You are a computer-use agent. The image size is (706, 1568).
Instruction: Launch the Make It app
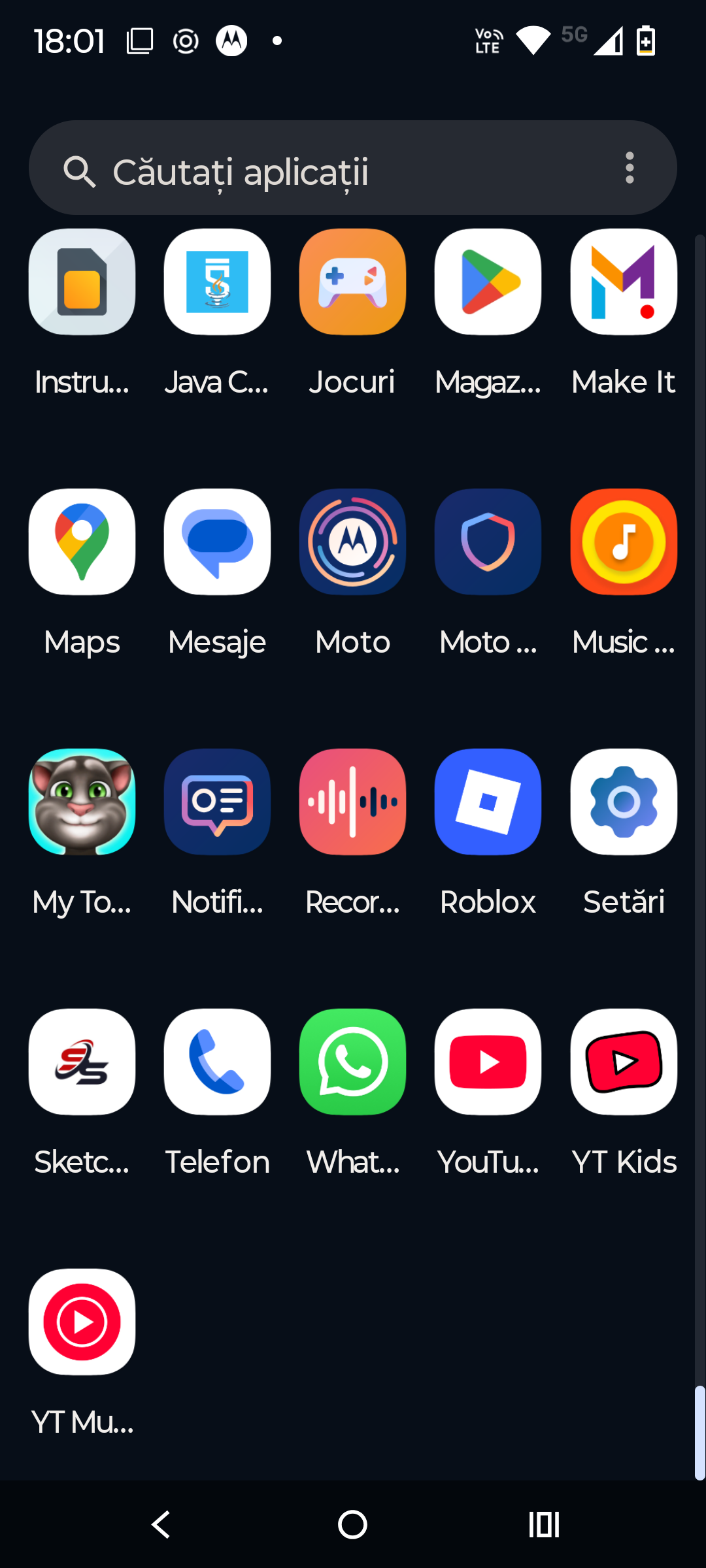point(623,282)
